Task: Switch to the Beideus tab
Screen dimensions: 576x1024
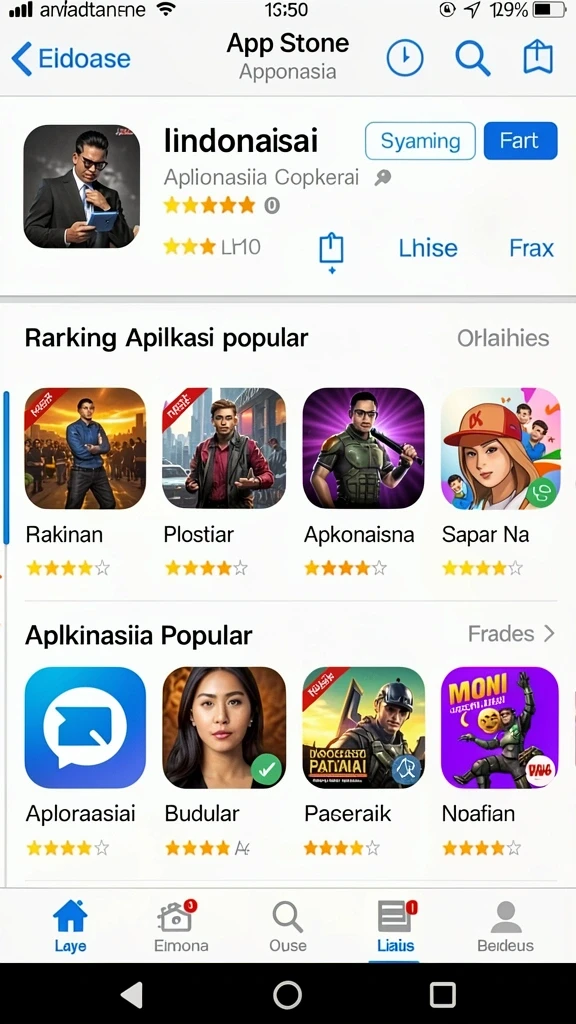Action: (x=505, y=926)
